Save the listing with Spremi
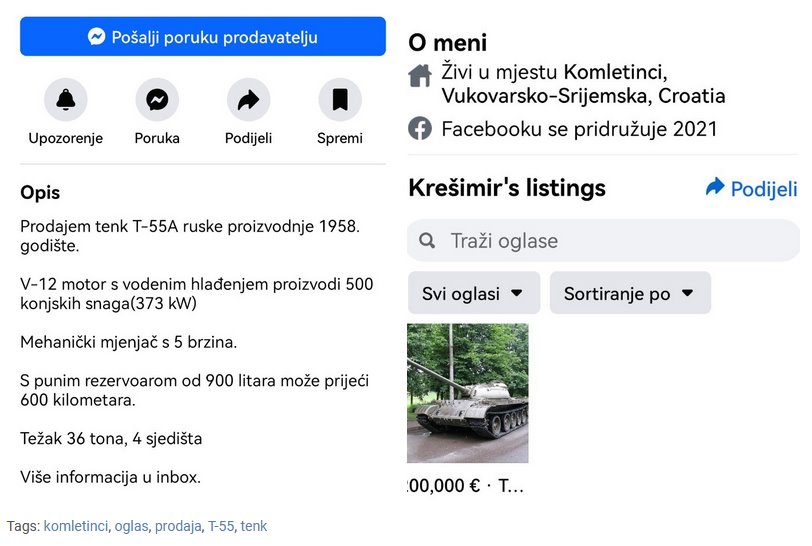Viewport: 812px width, 546px height. click(340, 100)
